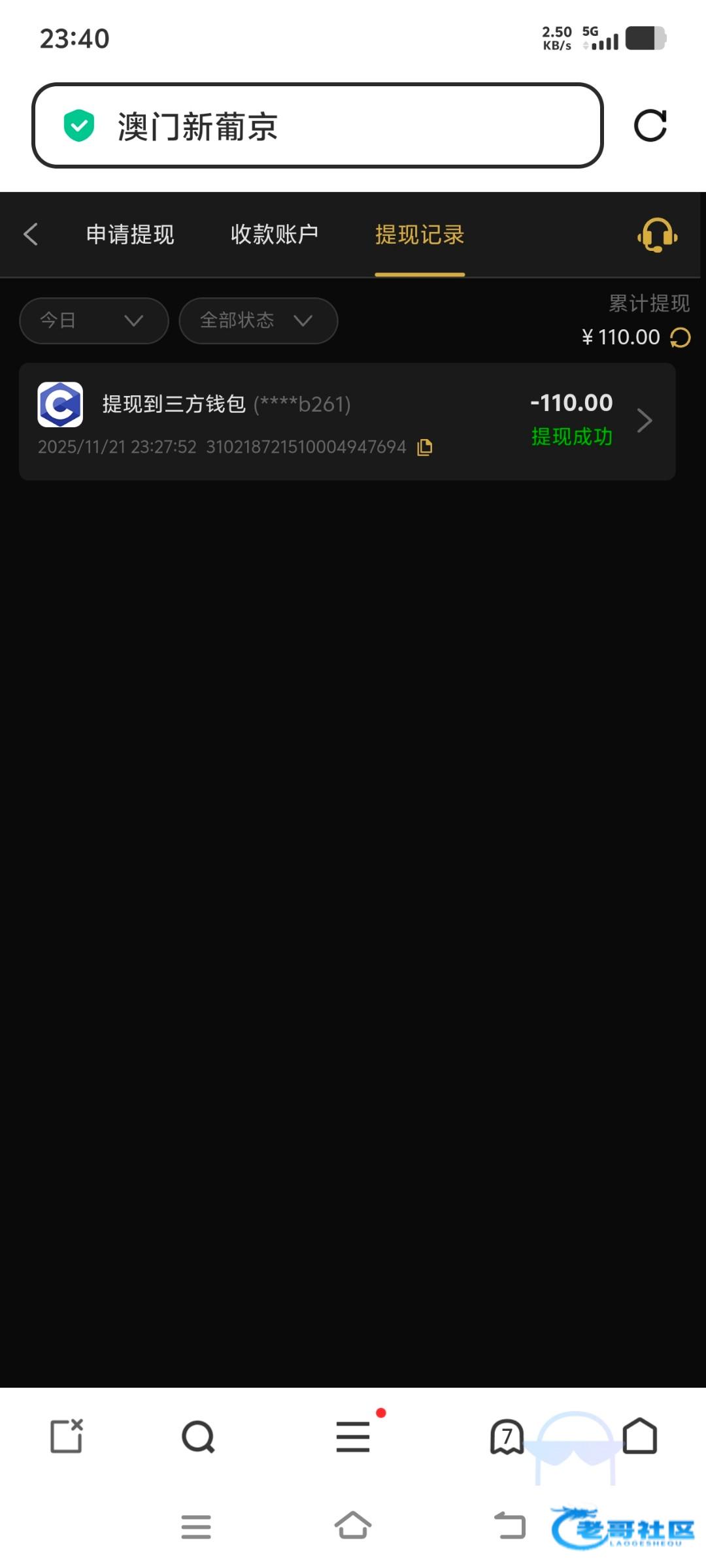Switch to the 收款账户 tab

275,235
